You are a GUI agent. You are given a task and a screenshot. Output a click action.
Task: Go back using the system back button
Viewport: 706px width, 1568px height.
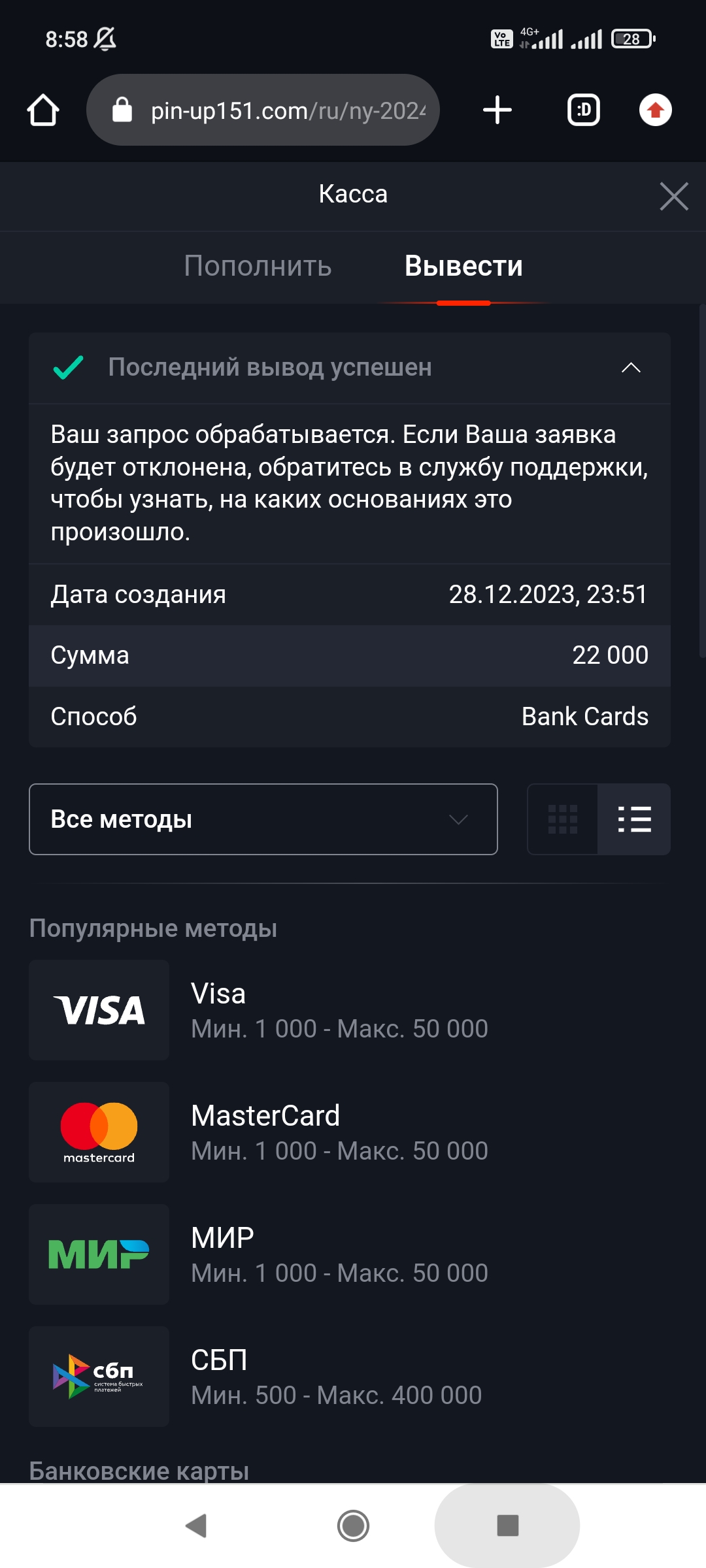click(196, 1526)
